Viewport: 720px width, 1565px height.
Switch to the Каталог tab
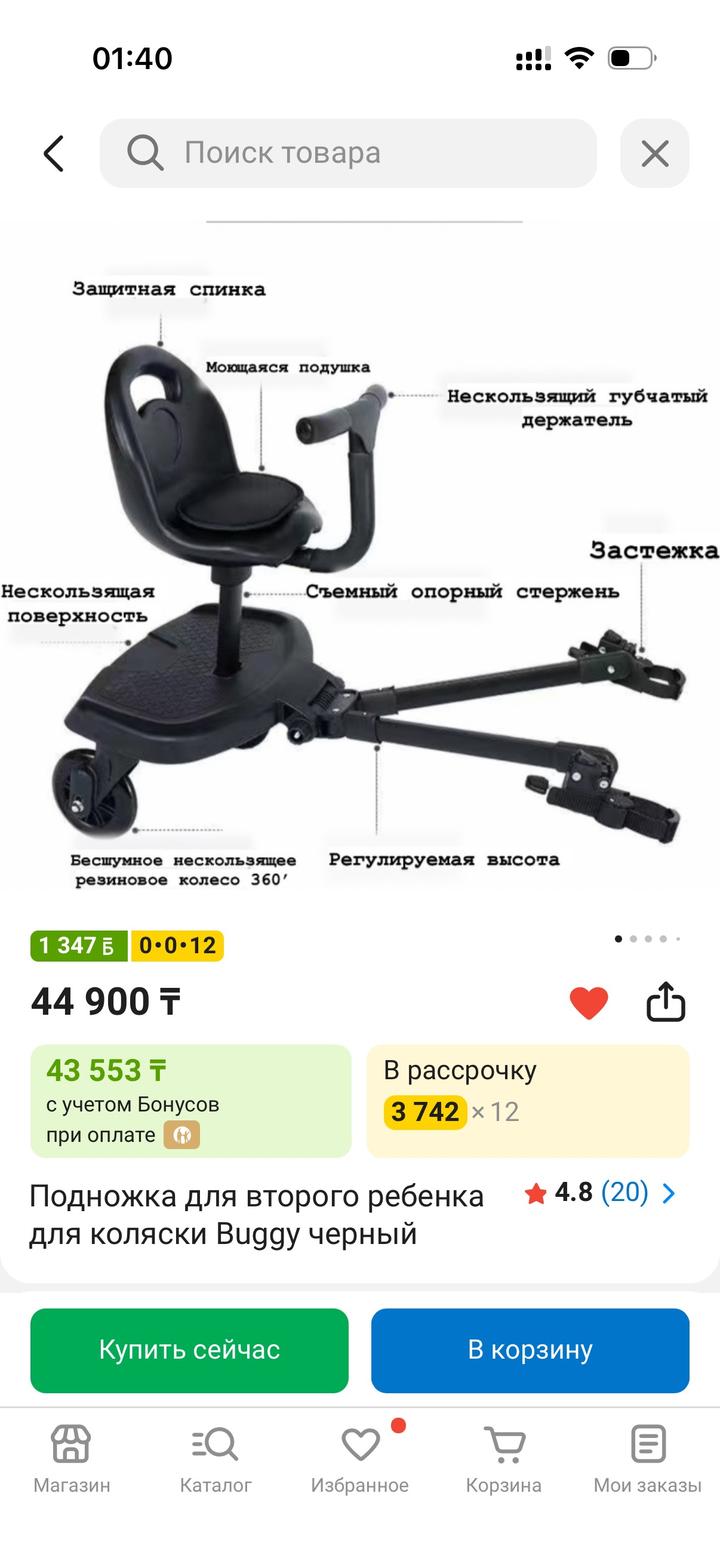pyautogui.click(x=216, y=1460)
